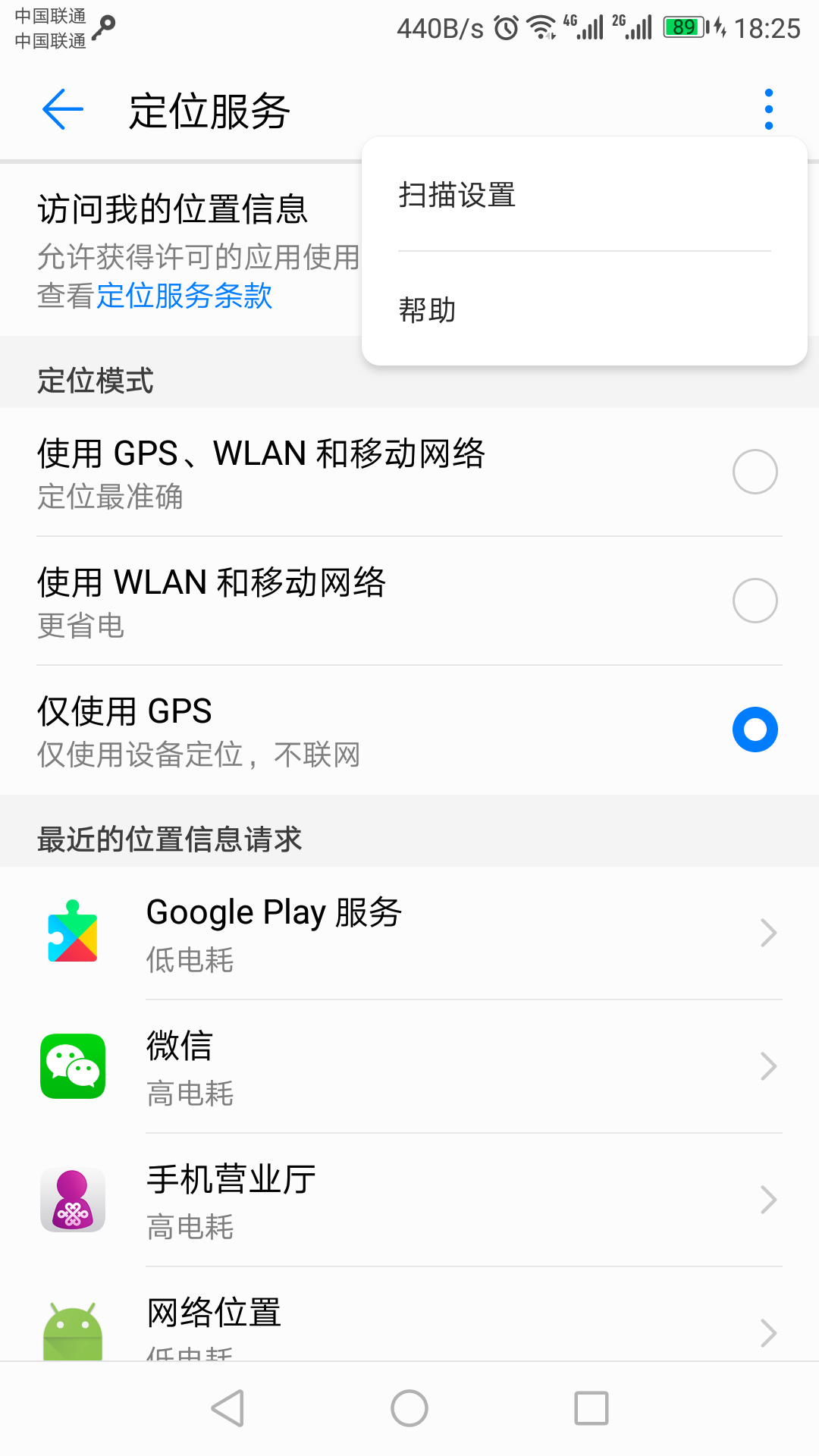The width and height of the screenshot is (819, 1456).
Task: Open 网络位置 location request row
Action: pos(409,1314)
